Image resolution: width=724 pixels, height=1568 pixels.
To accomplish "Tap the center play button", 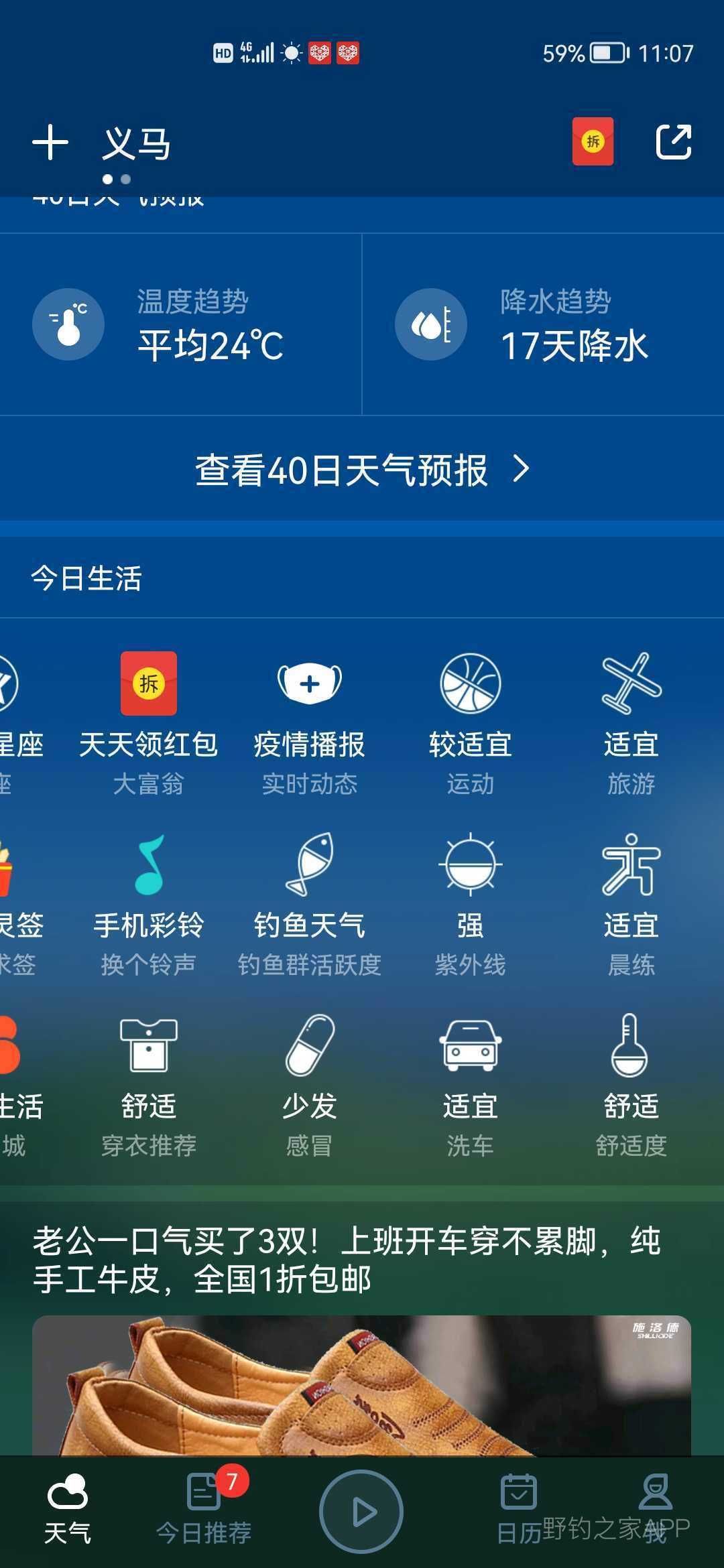I will (361, 1511).
